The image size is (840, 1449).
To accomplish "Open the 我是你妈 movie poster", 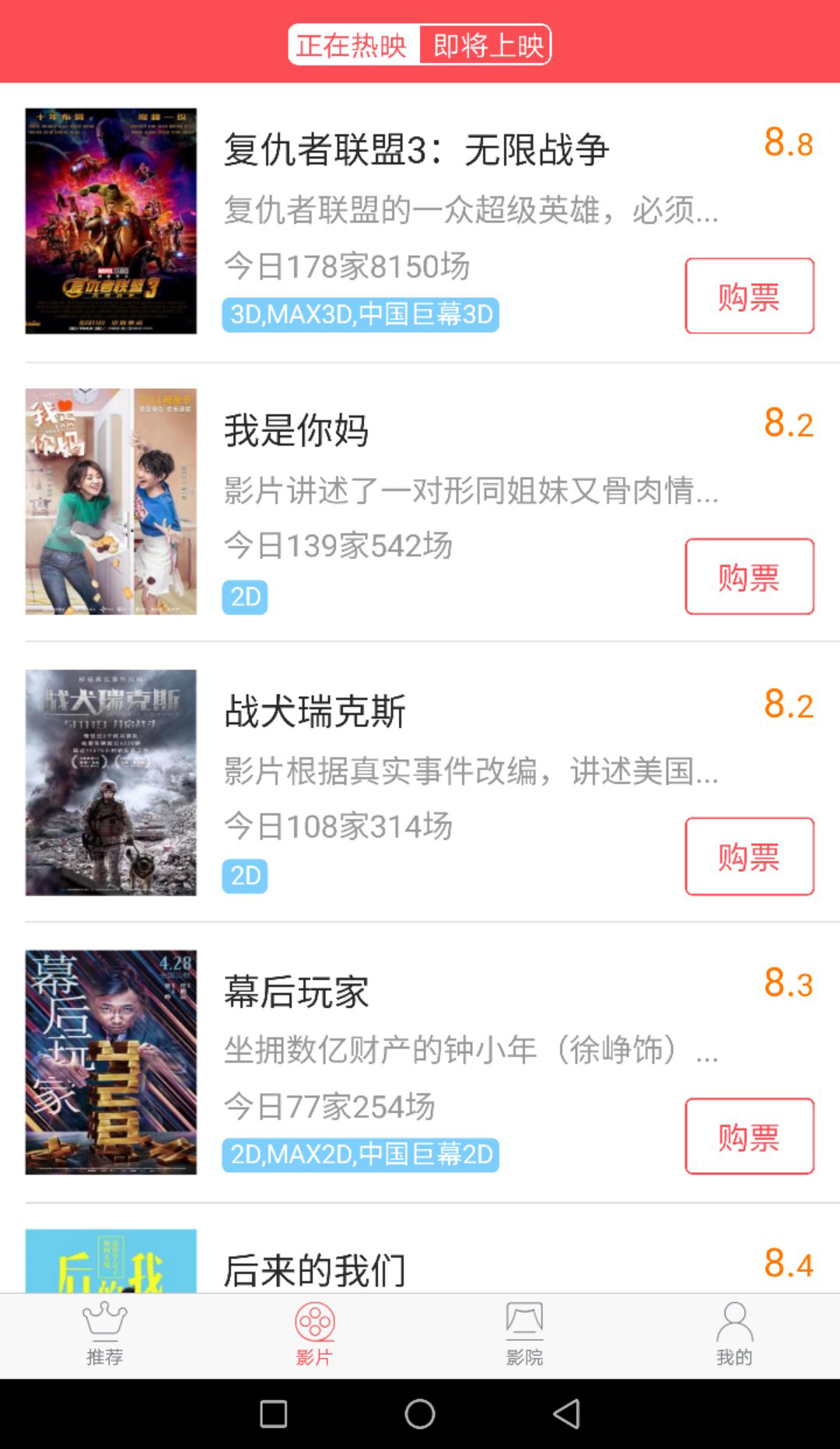I will click(110, 502).
